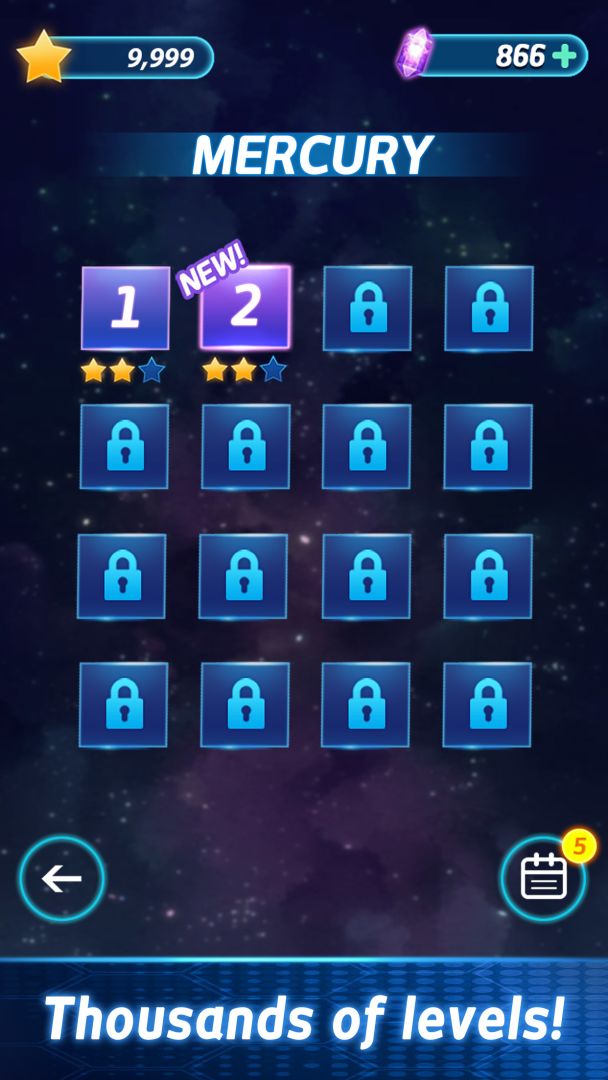This screenshot has height=1080, width=608.
Task: Open the daily calendar rewards
Action: (x=543, y=879)
